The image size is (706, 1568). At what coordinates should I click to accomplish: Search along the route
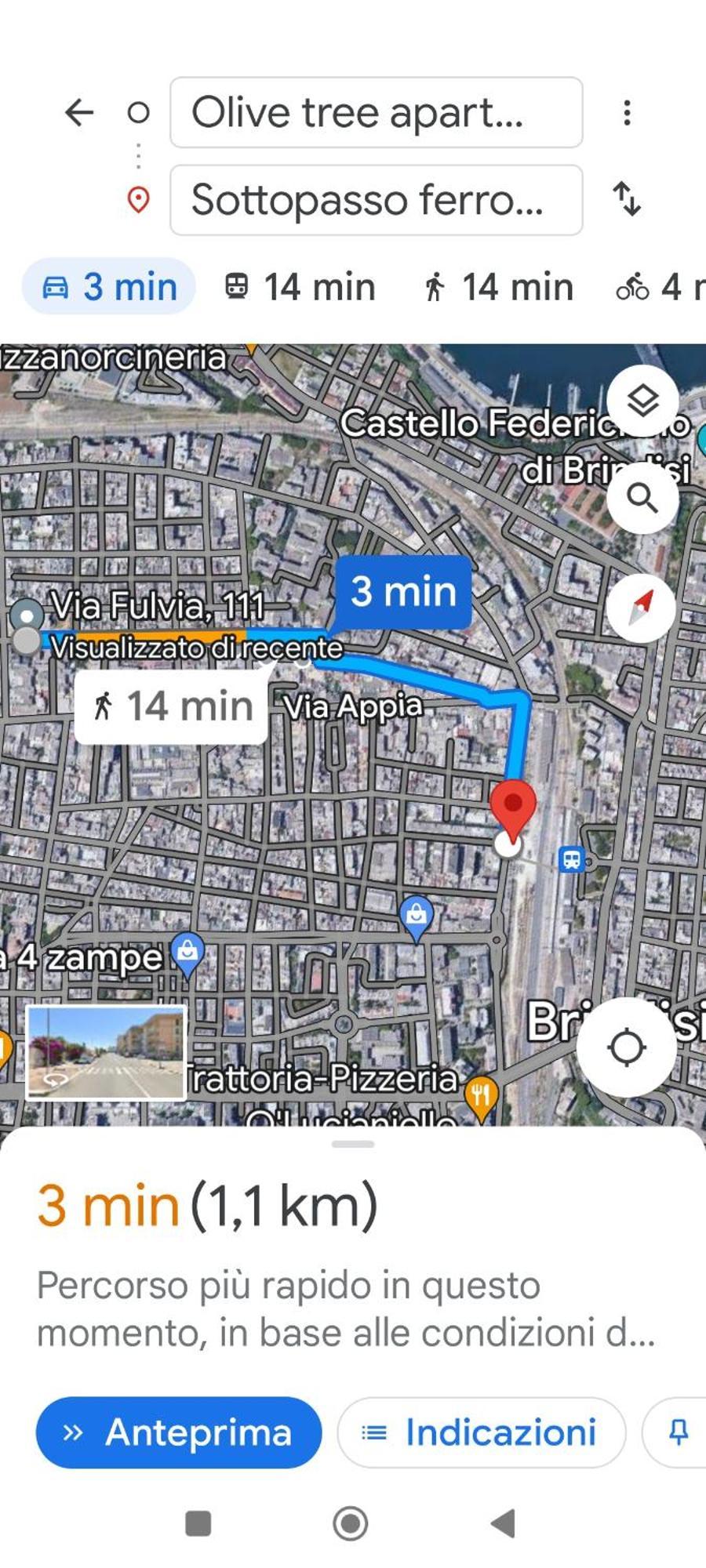click(x=642, y=498)
